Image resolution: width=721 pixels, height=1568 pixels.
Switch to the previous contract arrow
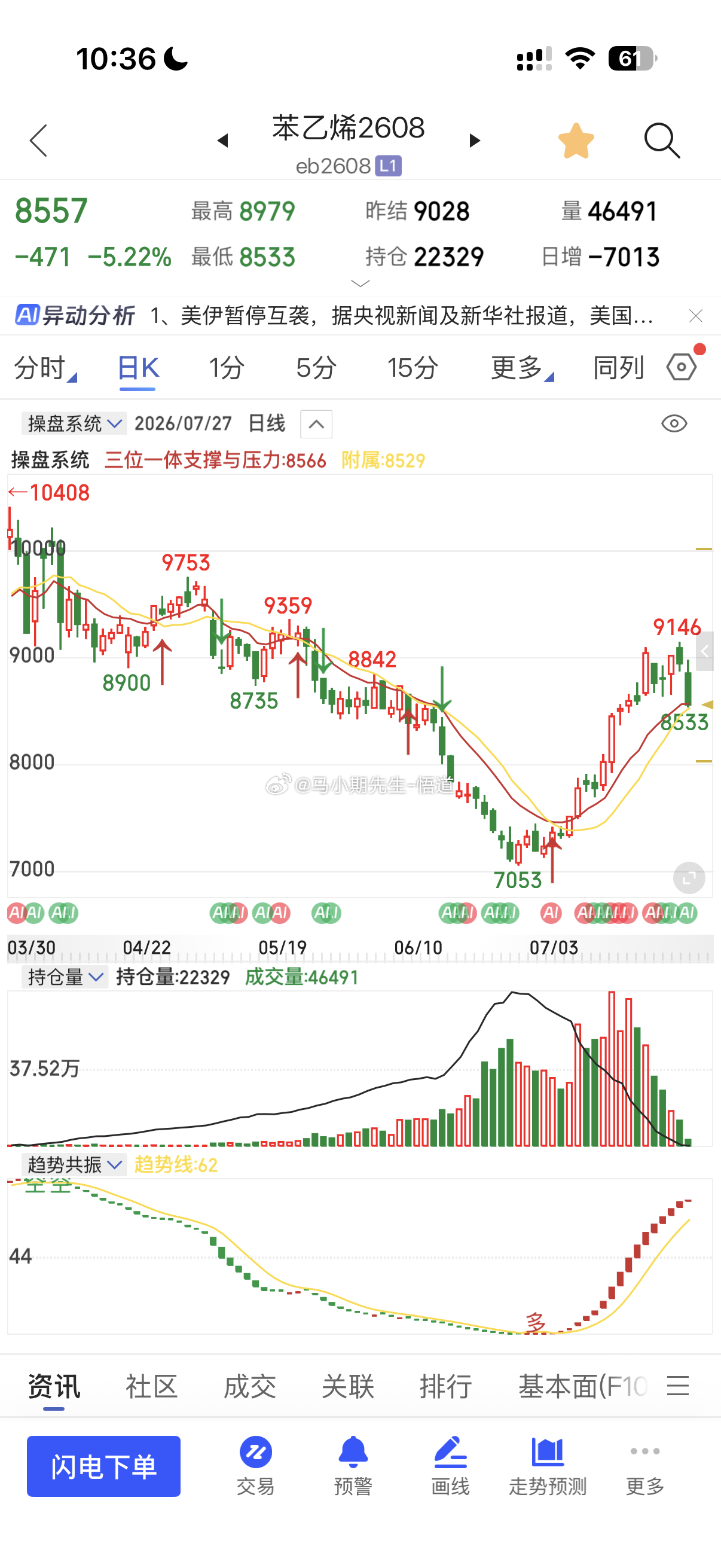pyautogui.click(x=222, y=141)
